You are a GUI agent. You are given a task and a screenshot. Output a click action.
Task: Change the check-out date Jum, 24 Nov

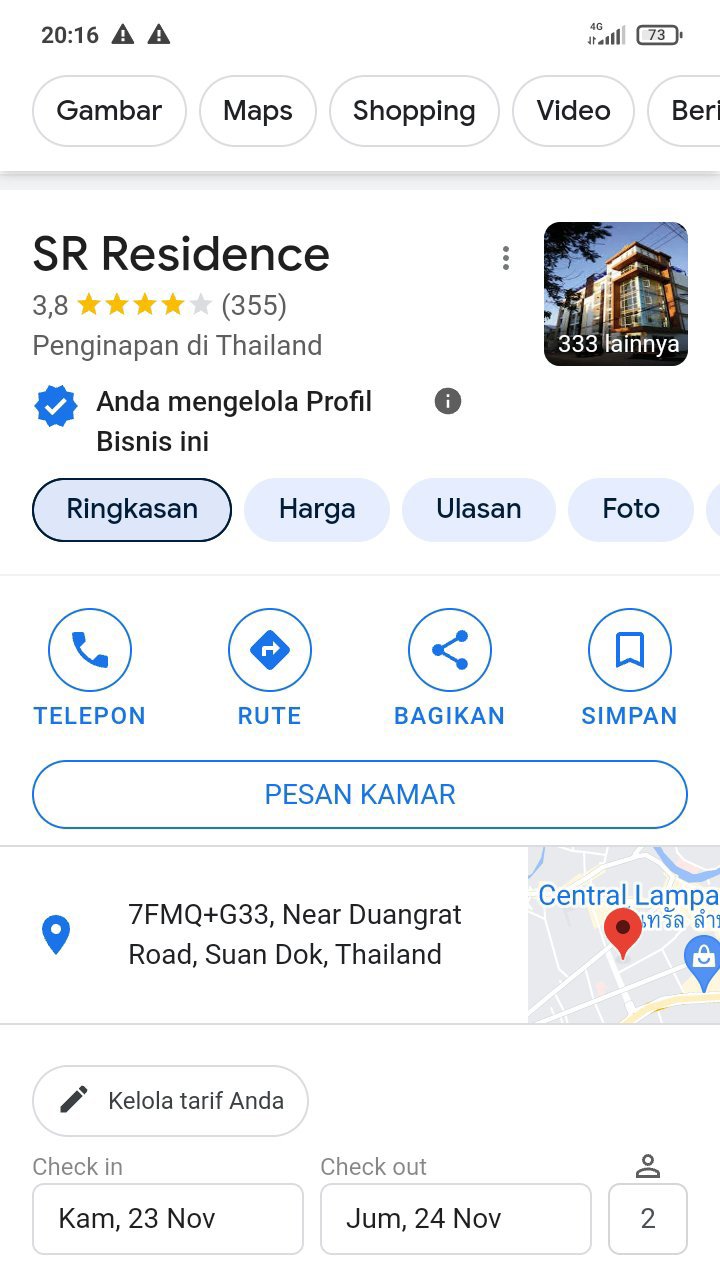point(456,1219)
